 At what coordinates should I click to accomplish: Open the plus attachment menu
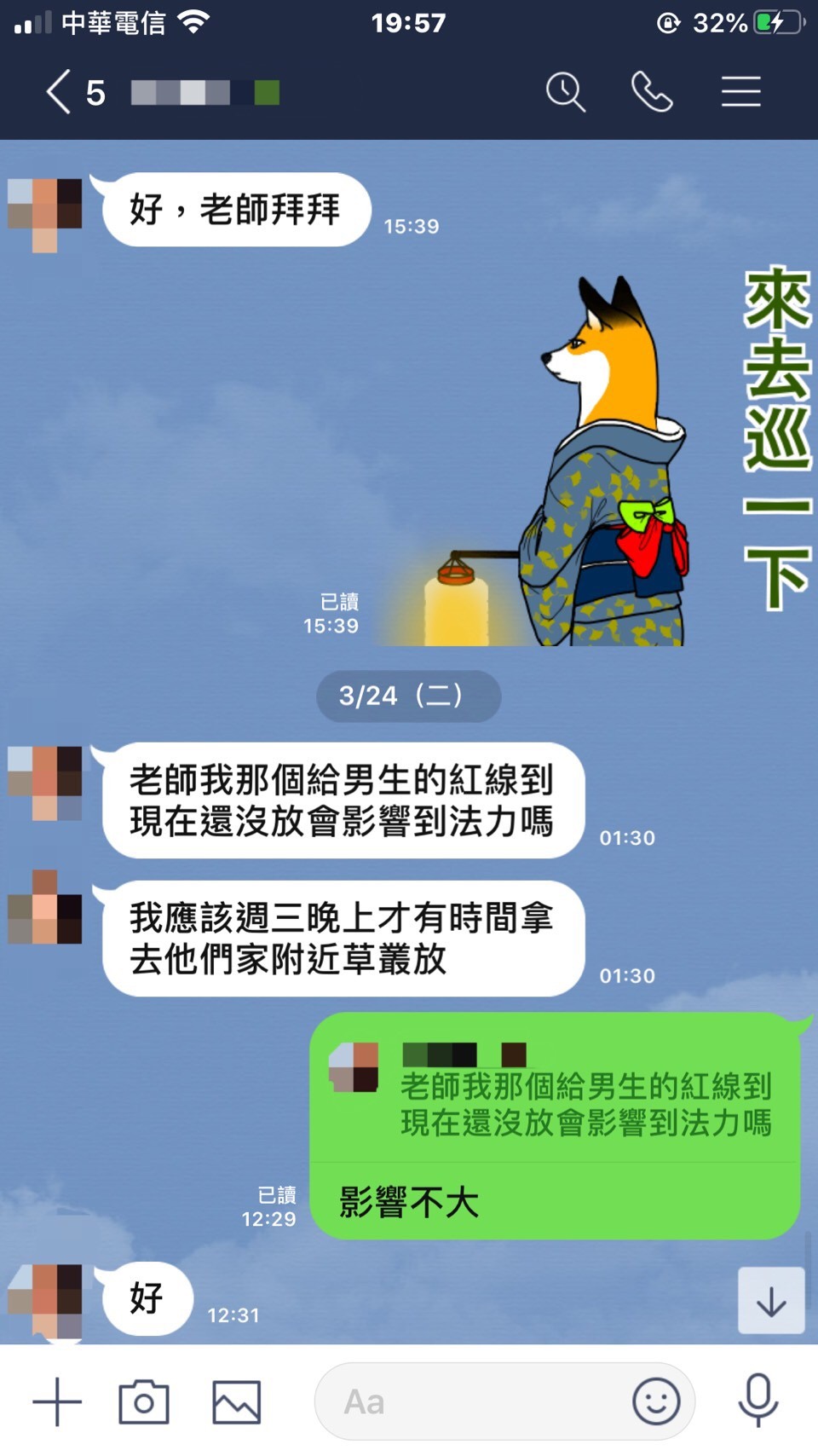coord(57,1401)
